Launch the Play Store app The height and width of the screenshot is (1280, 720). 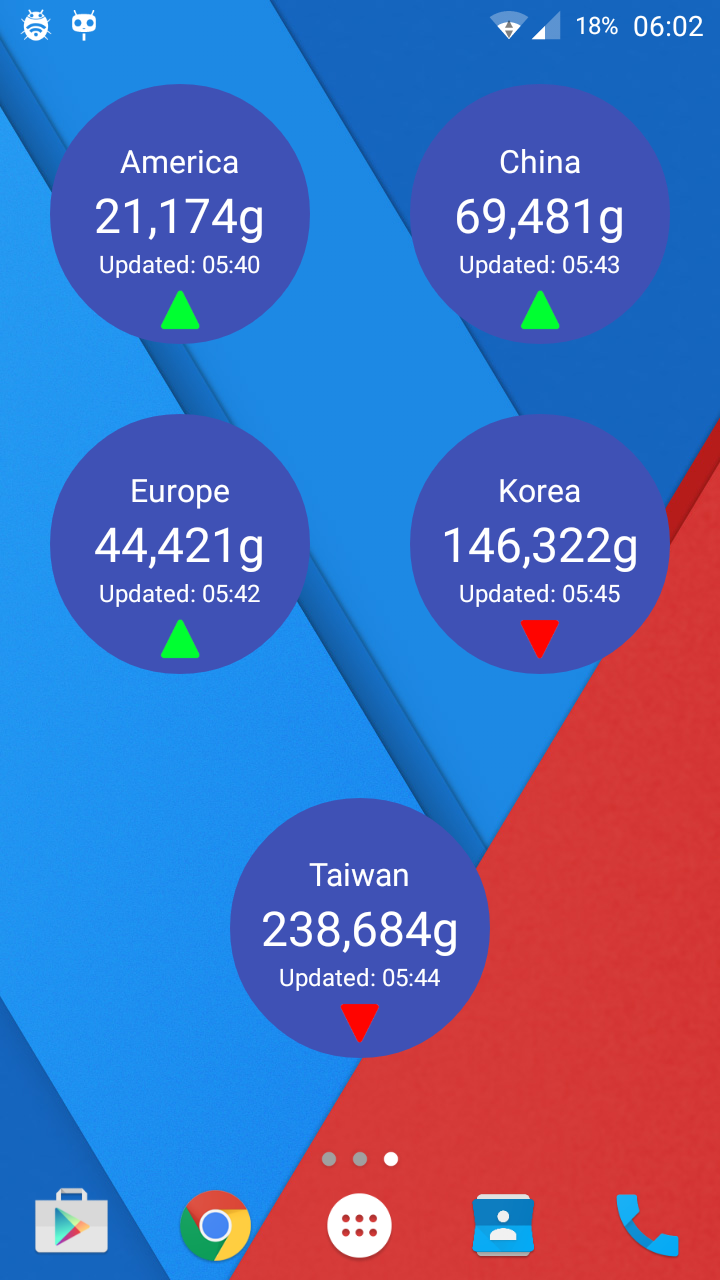click(71, 1222)
